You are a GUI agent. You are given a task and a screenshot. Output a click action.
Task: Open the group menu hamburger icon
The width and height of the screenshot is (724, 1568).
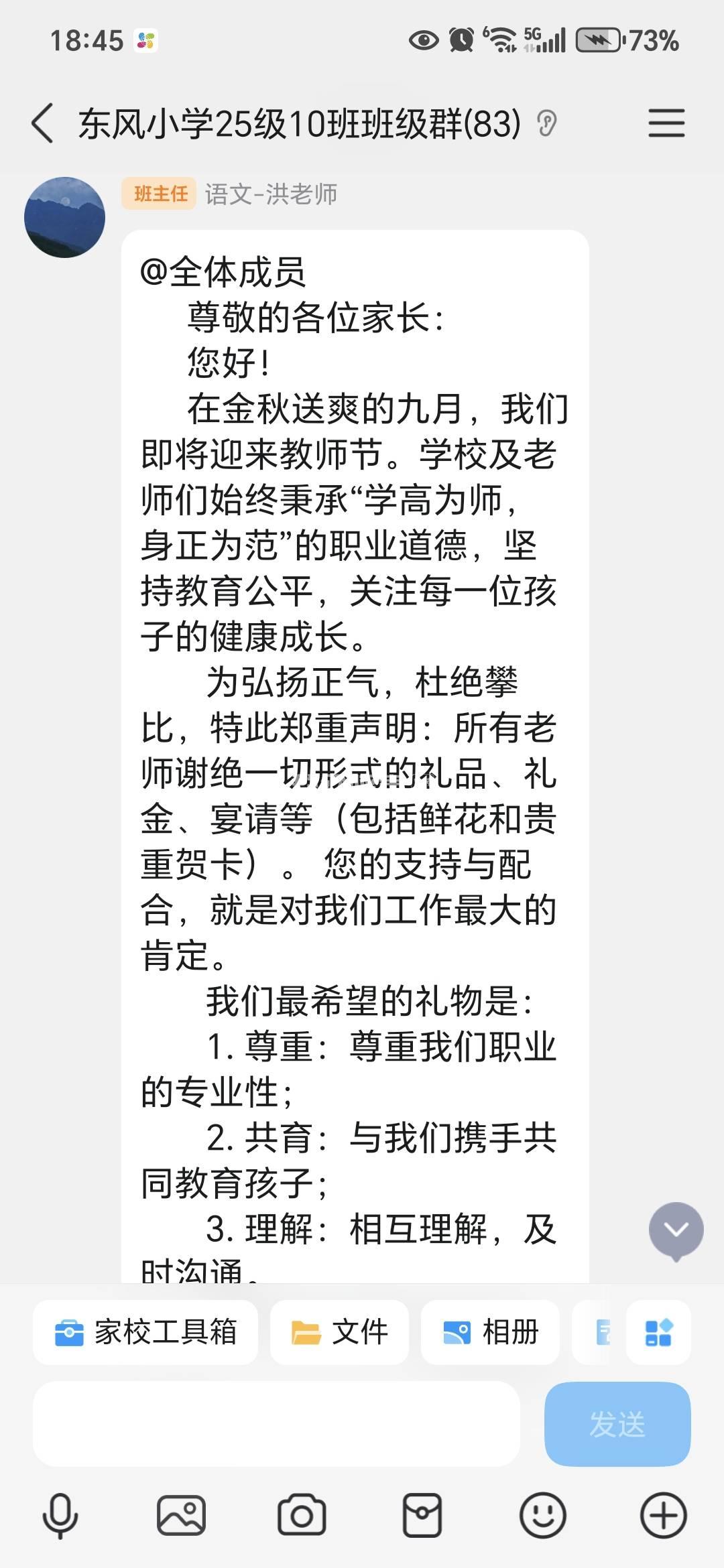pyautogui.click(x=666, y=123)
